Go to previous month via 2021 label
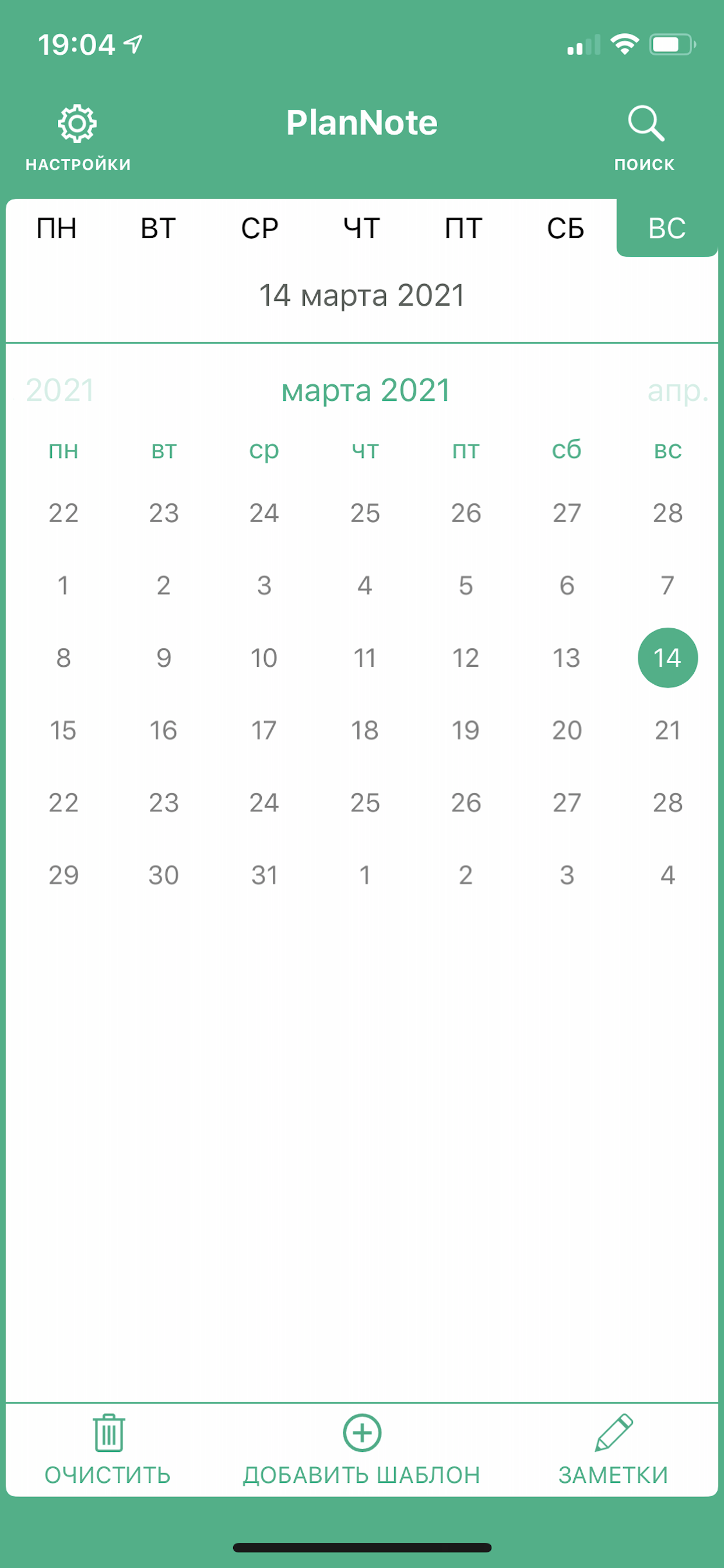The width and height of the screenshot is (724, 1568). pos(61,390)
